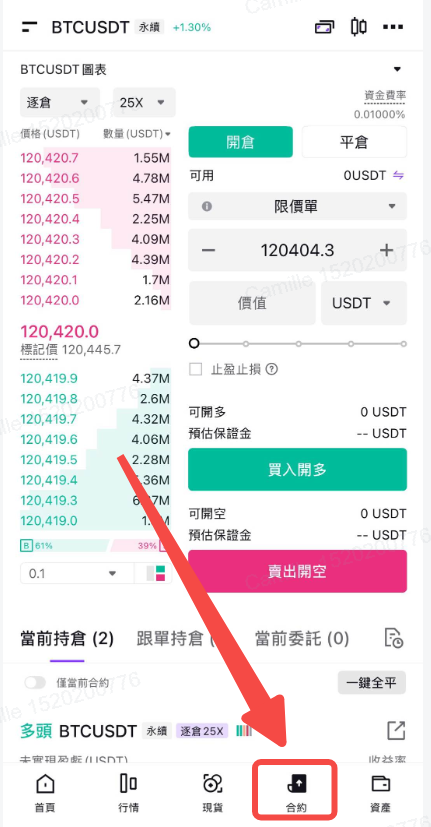
Task: Tap the 價值 amount input field
Action: 252,303
